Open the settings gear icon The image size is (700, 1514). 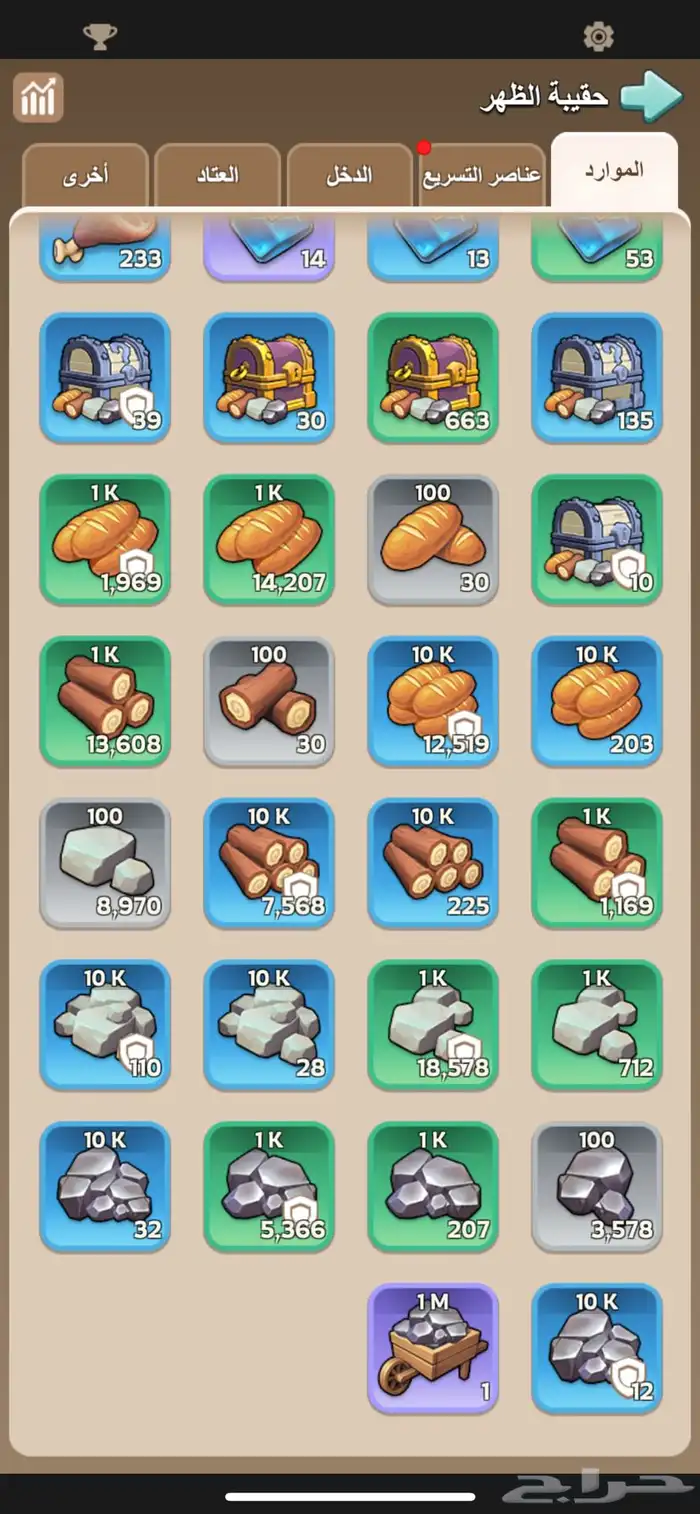tap(598, 37)
